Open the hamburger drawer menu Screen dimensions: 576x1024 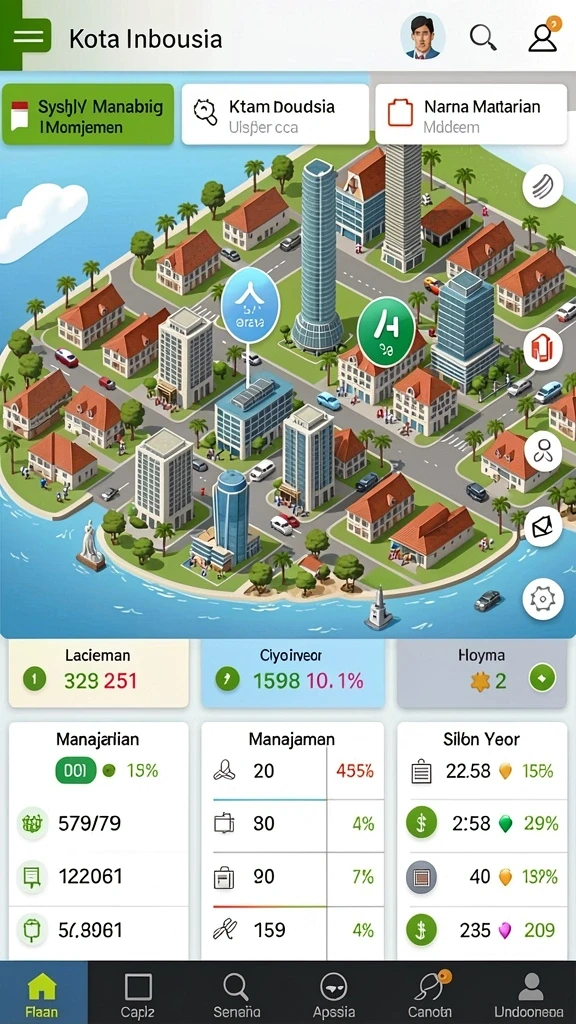[28, 36]
